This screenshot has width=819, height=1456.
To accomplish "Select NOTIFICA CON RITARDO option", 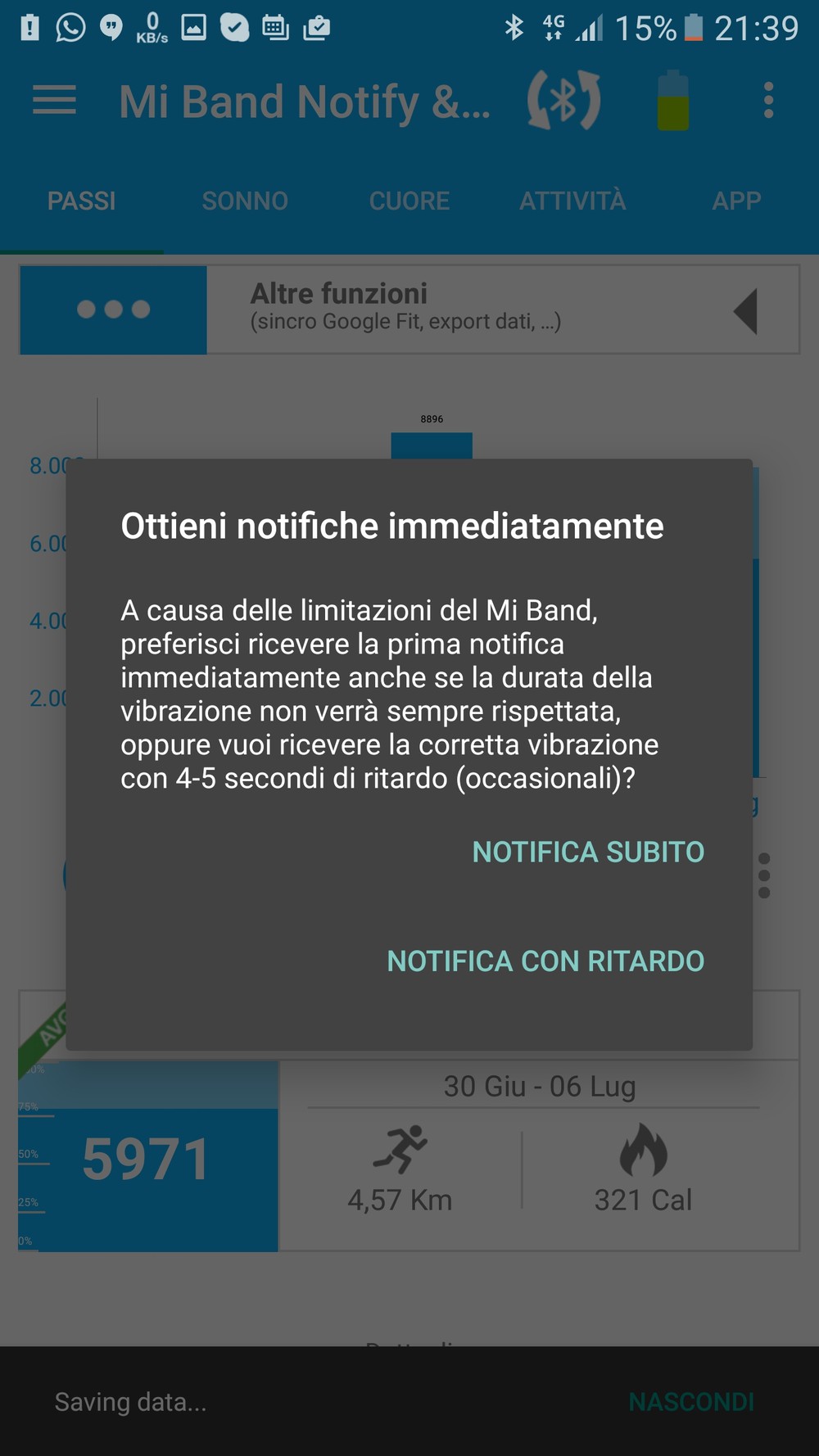I will point(545,961).
